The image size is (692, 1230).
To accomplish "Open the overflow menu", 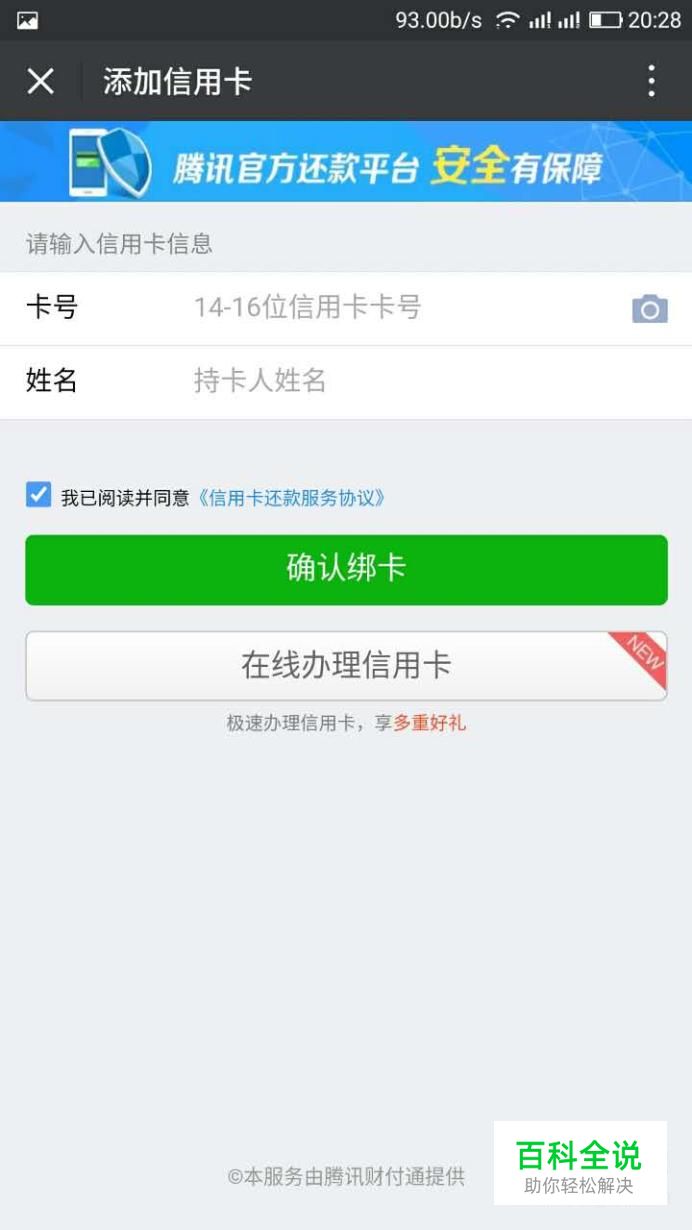I will coord(651,81).
